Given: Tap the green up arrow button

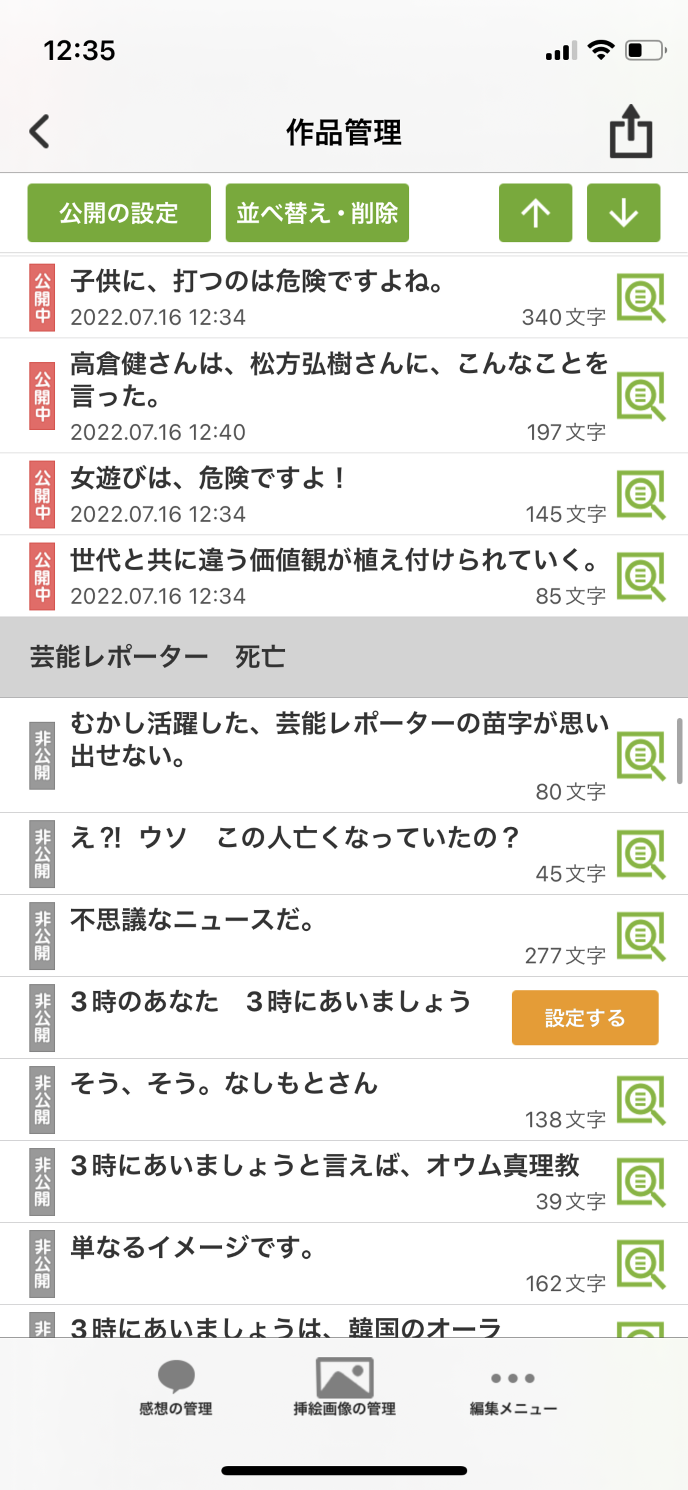Looking at the screenshot, I should [536, 213].
